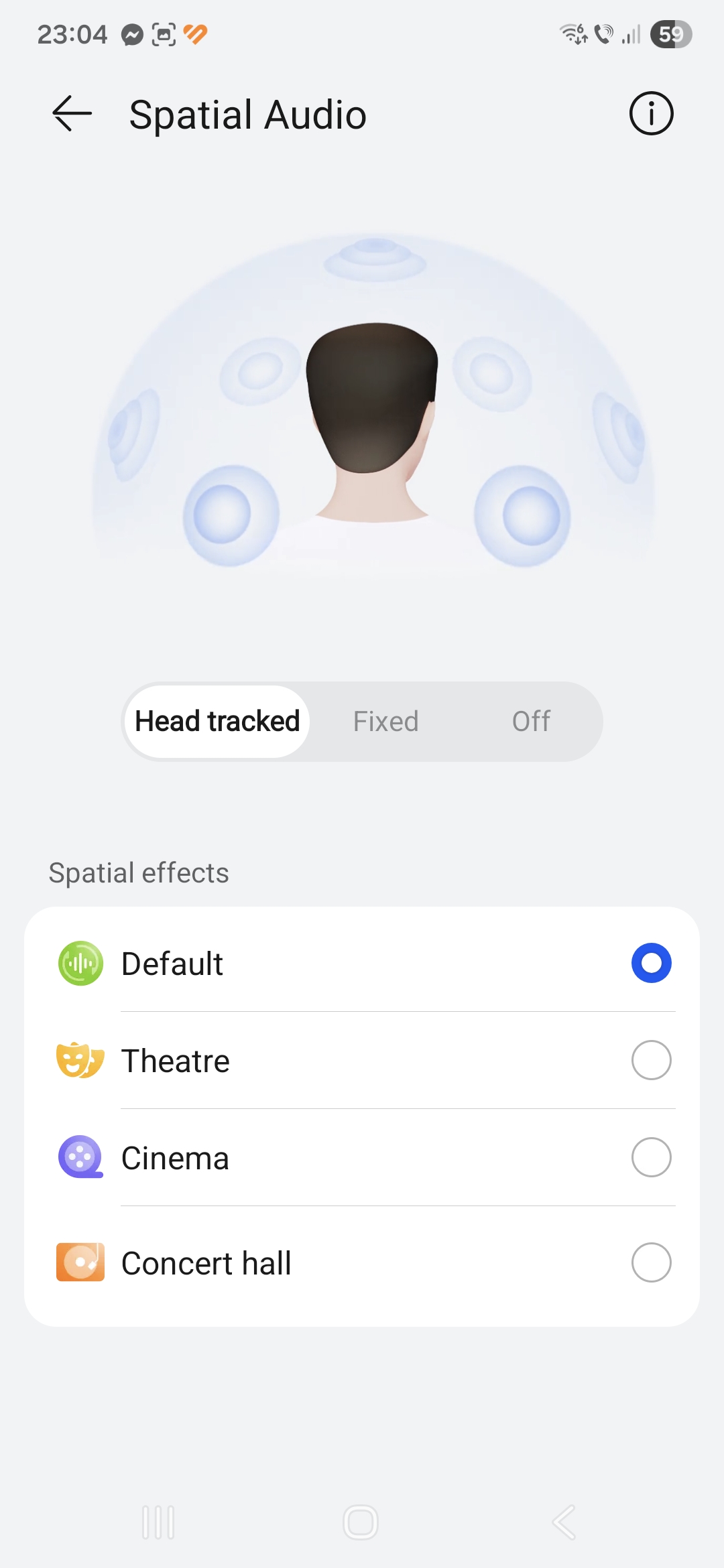
Task: Go back from Spatial Audio
Action: coord(72,114)
